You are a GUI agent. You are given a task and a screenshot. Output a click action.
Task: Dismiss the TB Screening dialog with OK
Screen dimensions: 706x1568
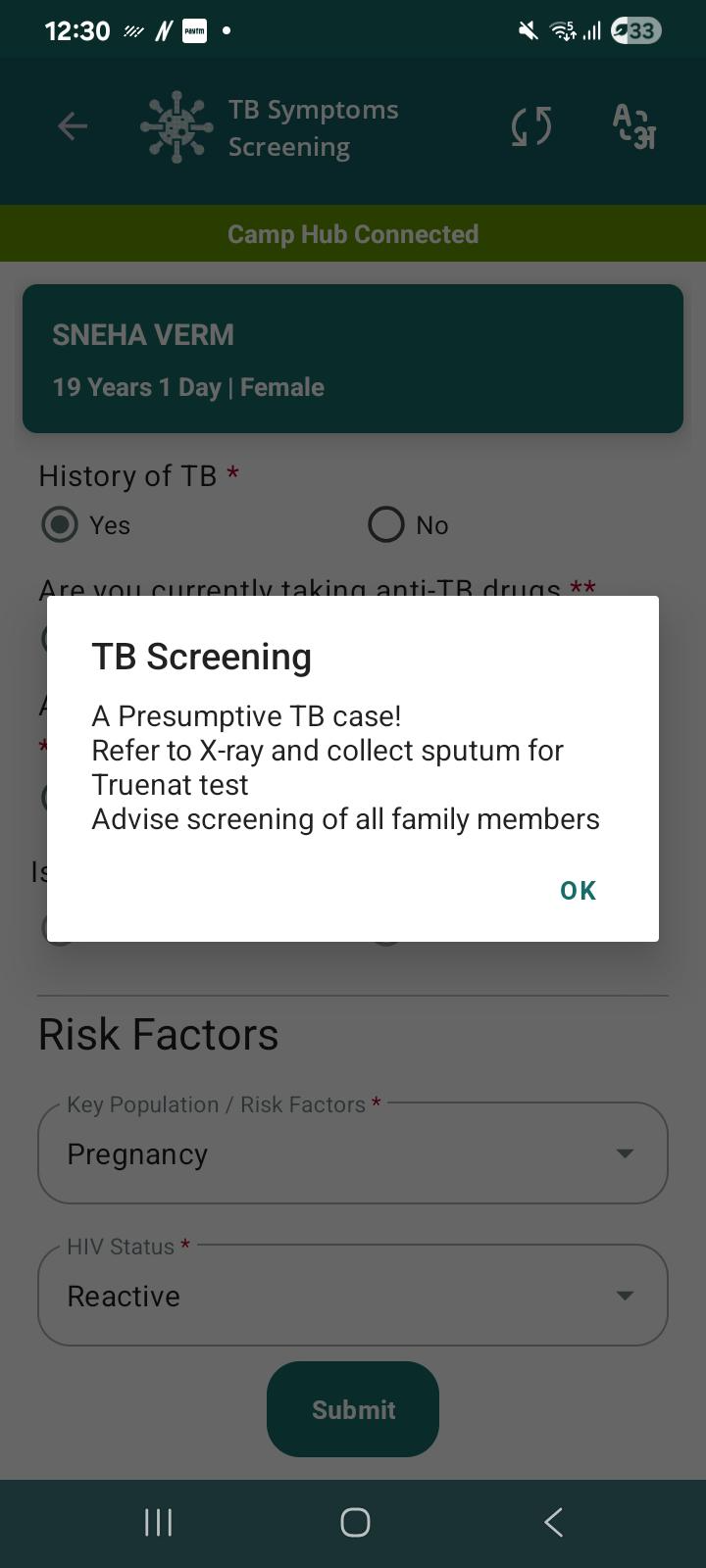click(578, 890)
